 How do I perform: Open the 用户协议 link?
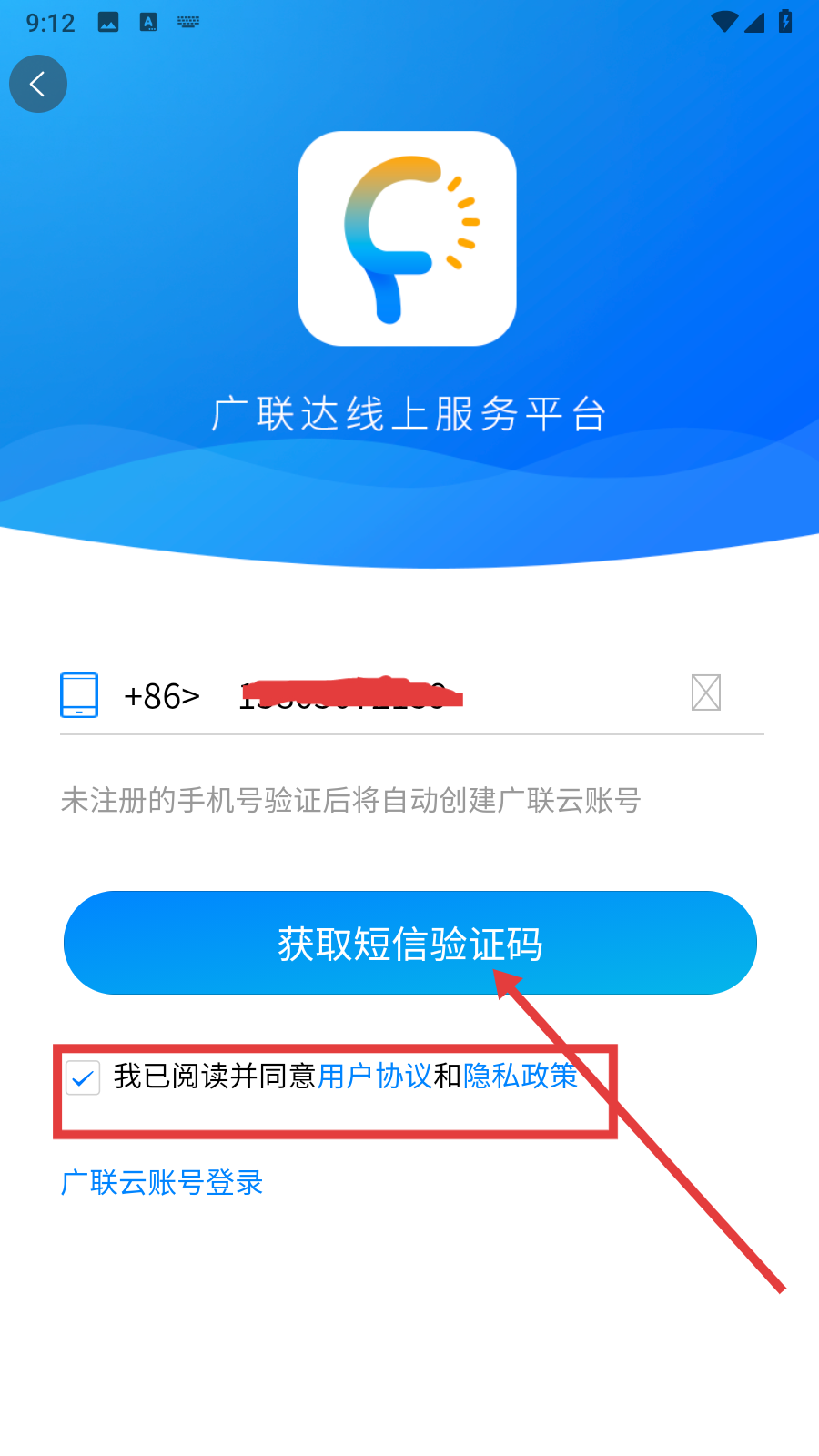[374, 1077]
